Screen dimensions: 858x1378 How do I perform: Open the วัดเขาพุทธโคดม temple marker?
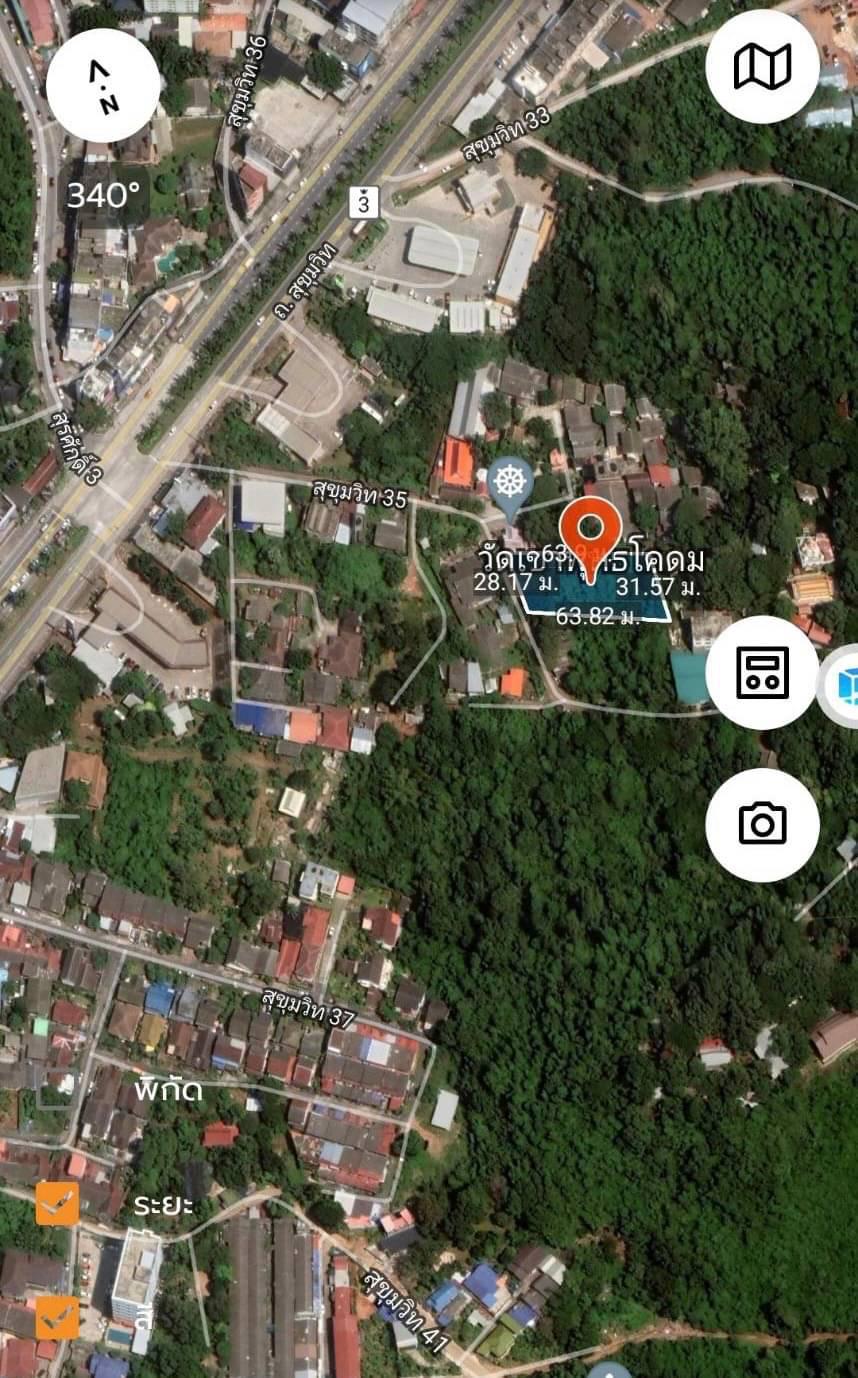(x=510, y=484)
